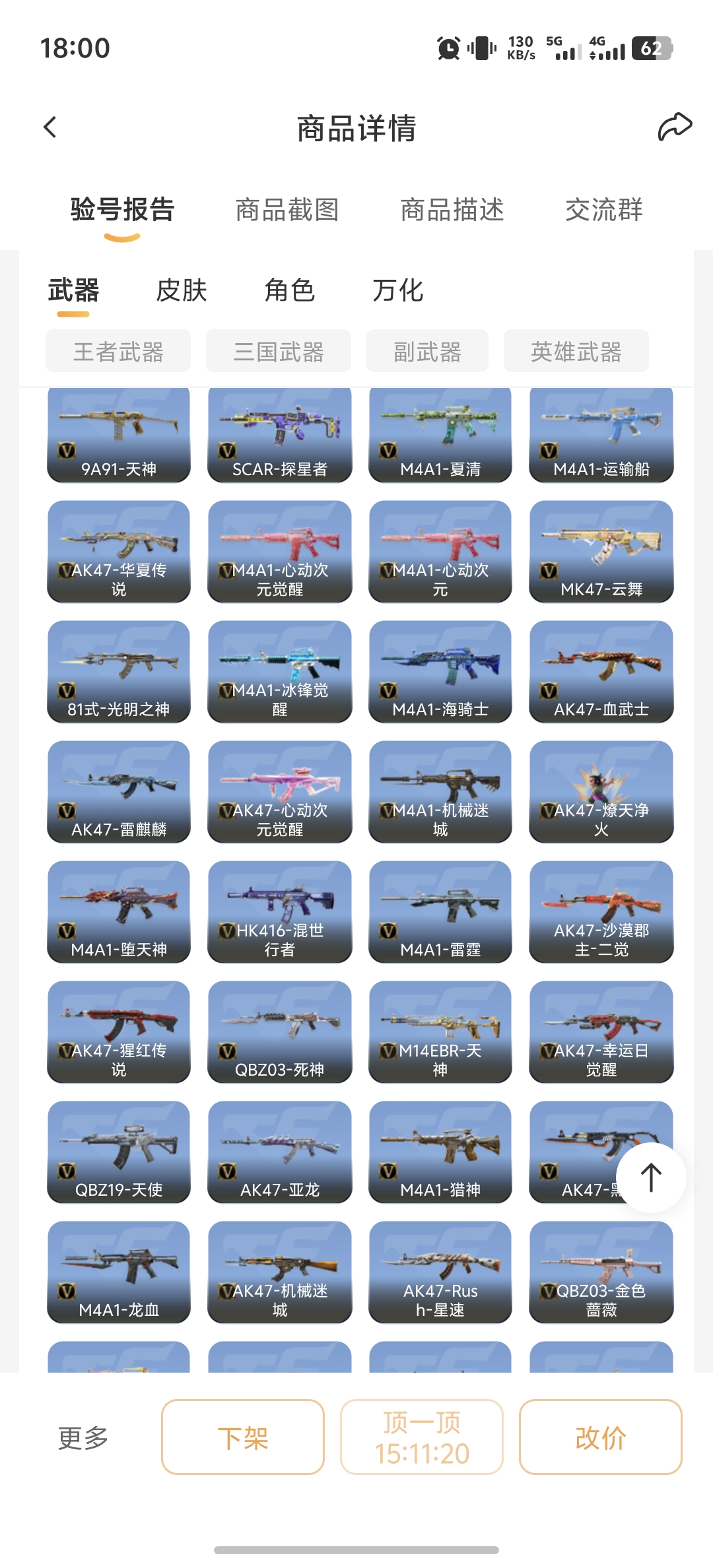Go back from 商品详情 page

click(50, 127)
